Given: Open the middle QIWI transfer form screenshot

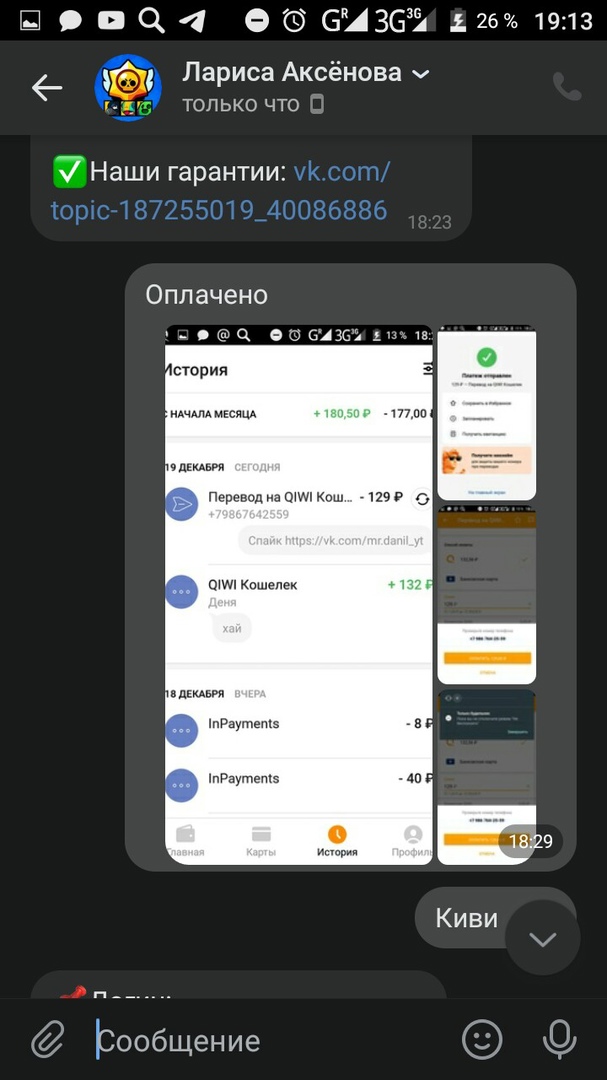Looking at the screenshot, I should (x=486, y=594).
